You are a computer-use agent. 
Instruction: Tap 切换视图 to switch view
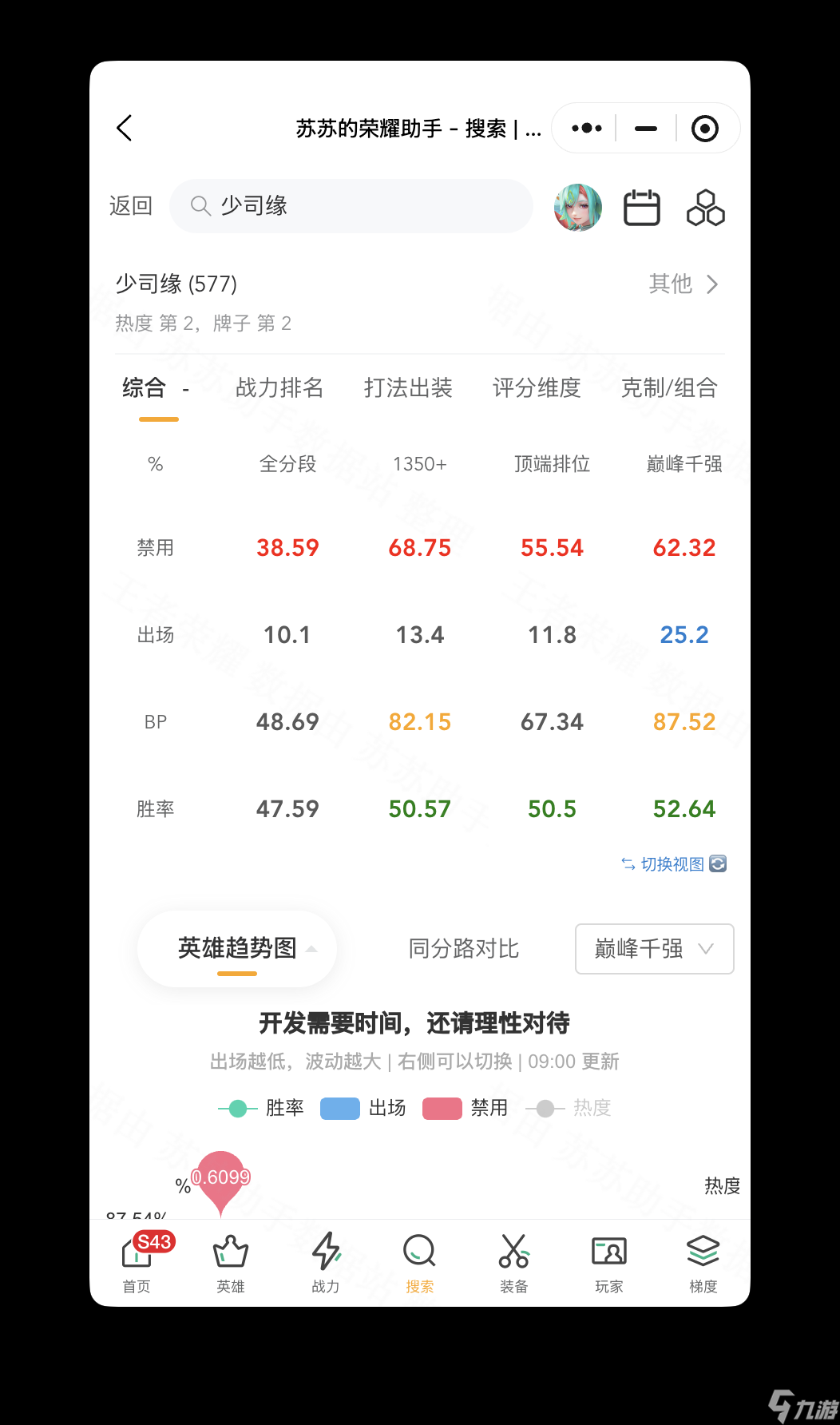click(673, 864)
